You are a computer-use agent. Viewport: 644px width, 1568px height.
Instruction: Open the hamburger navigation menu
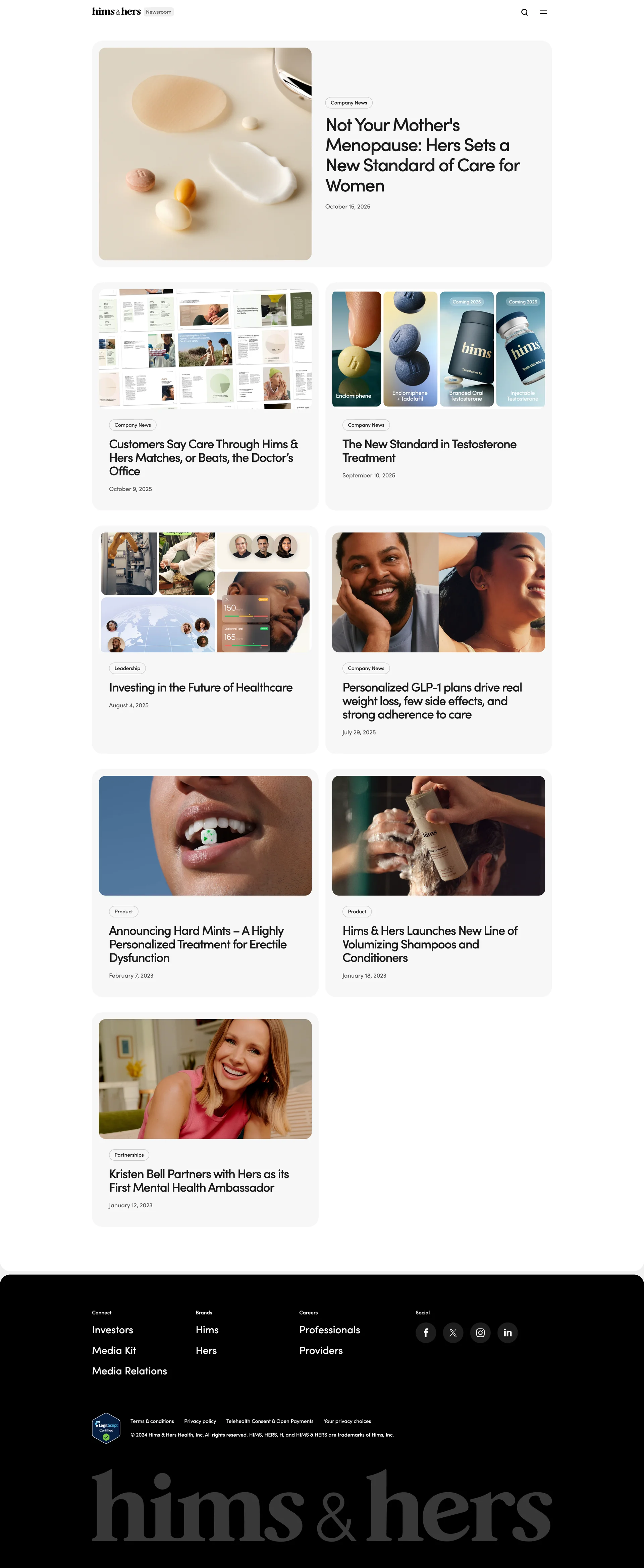coord(544,11)
